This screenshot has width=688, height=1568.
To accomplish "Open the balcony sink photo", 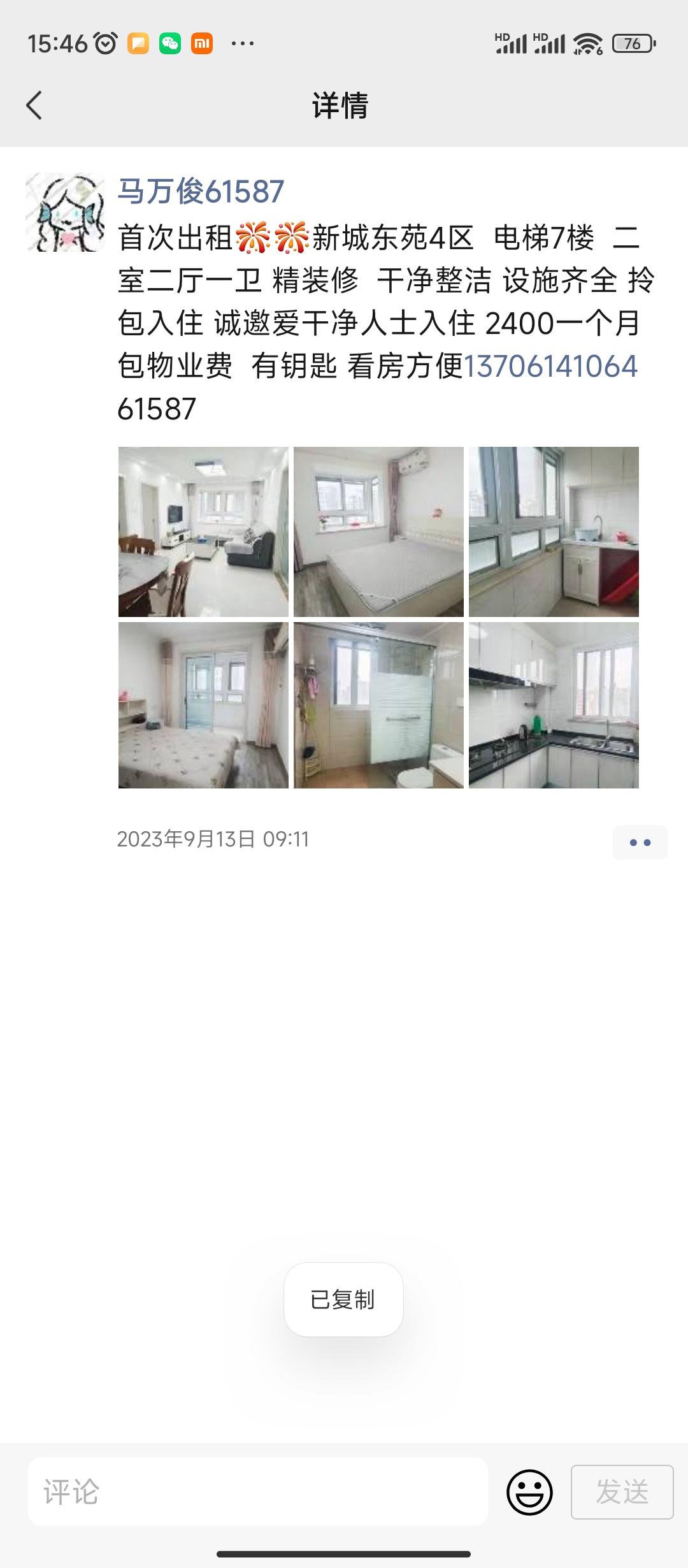I will click(x=554, y=532).
